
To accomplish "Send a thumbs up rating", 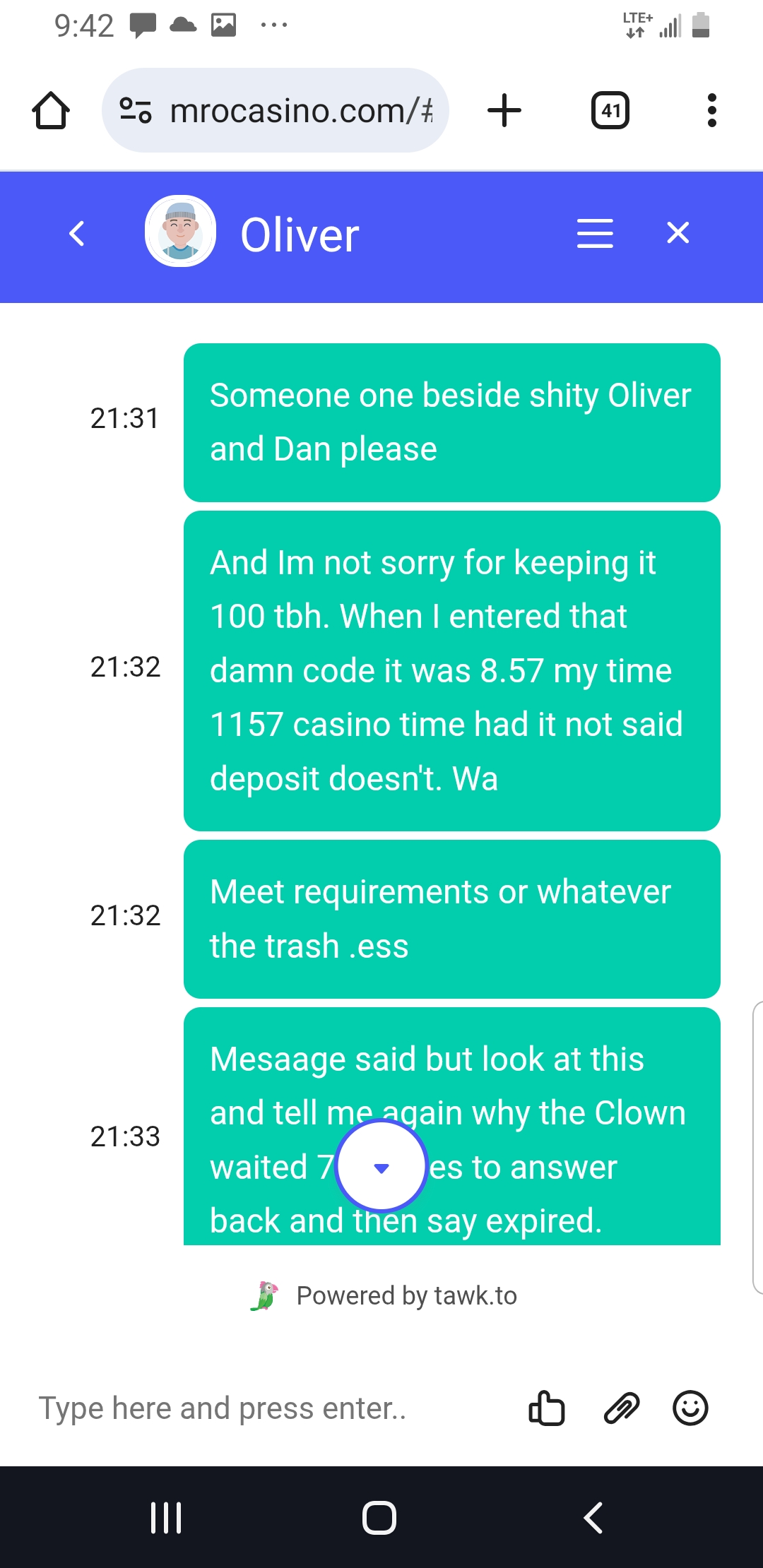I will click(547, 1408).
